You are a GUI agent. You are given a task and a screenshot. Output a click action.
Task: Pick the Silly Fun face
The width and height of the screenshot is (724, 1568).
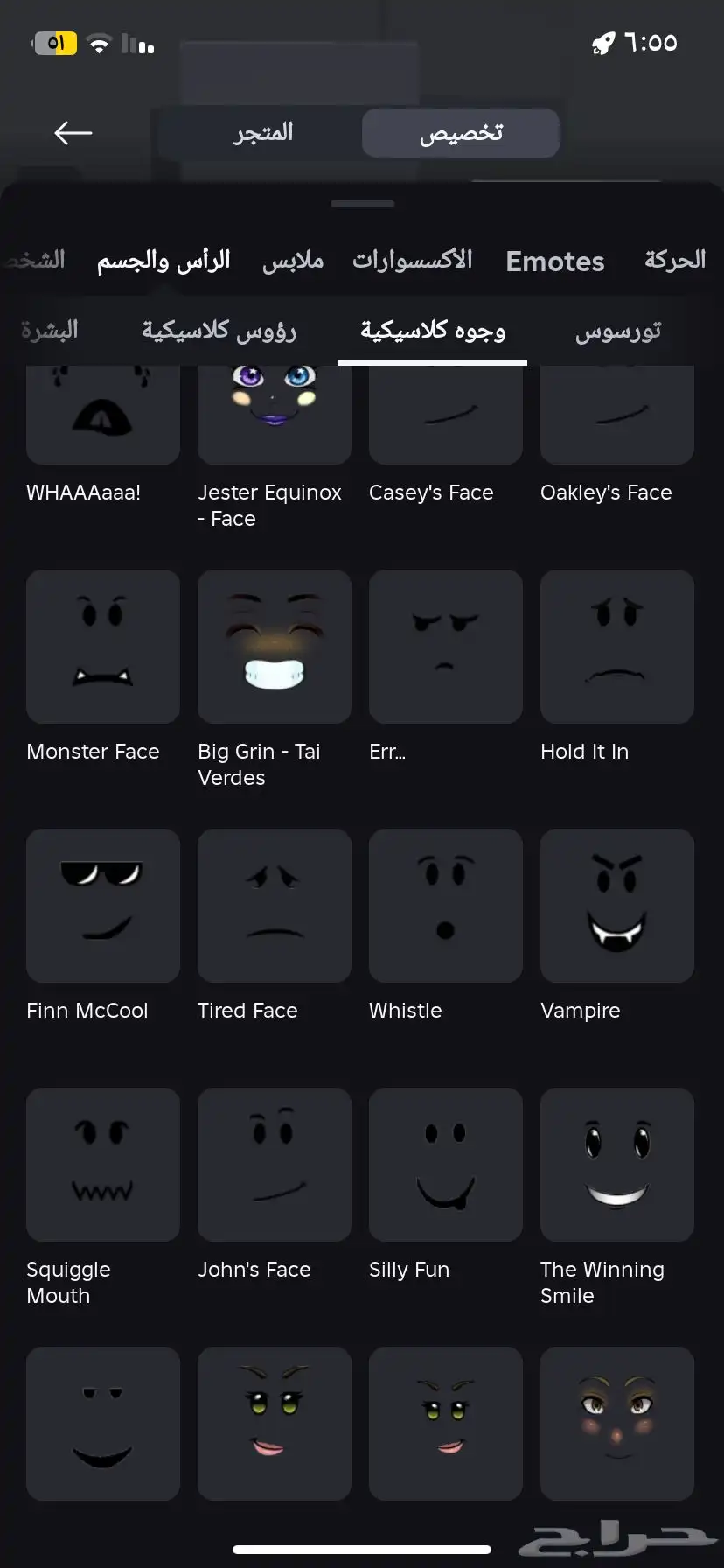click(446, 1165)
